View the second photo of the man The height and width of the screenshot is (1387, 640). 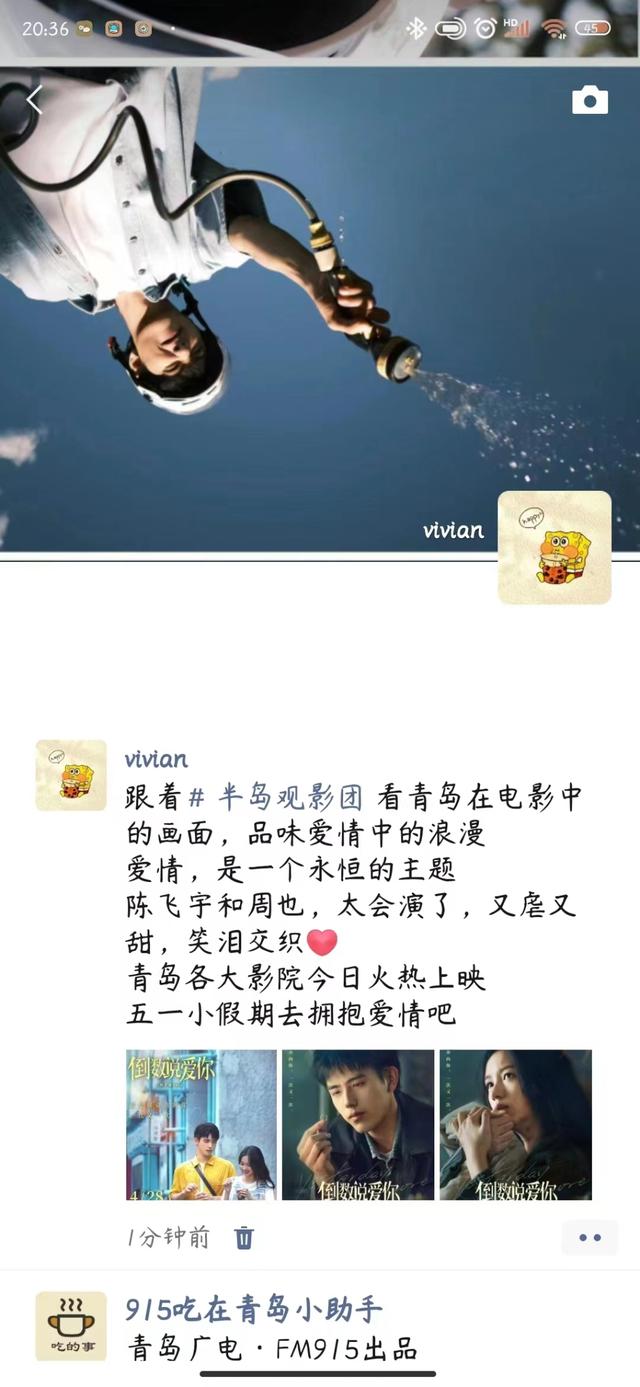point(358,1124)
